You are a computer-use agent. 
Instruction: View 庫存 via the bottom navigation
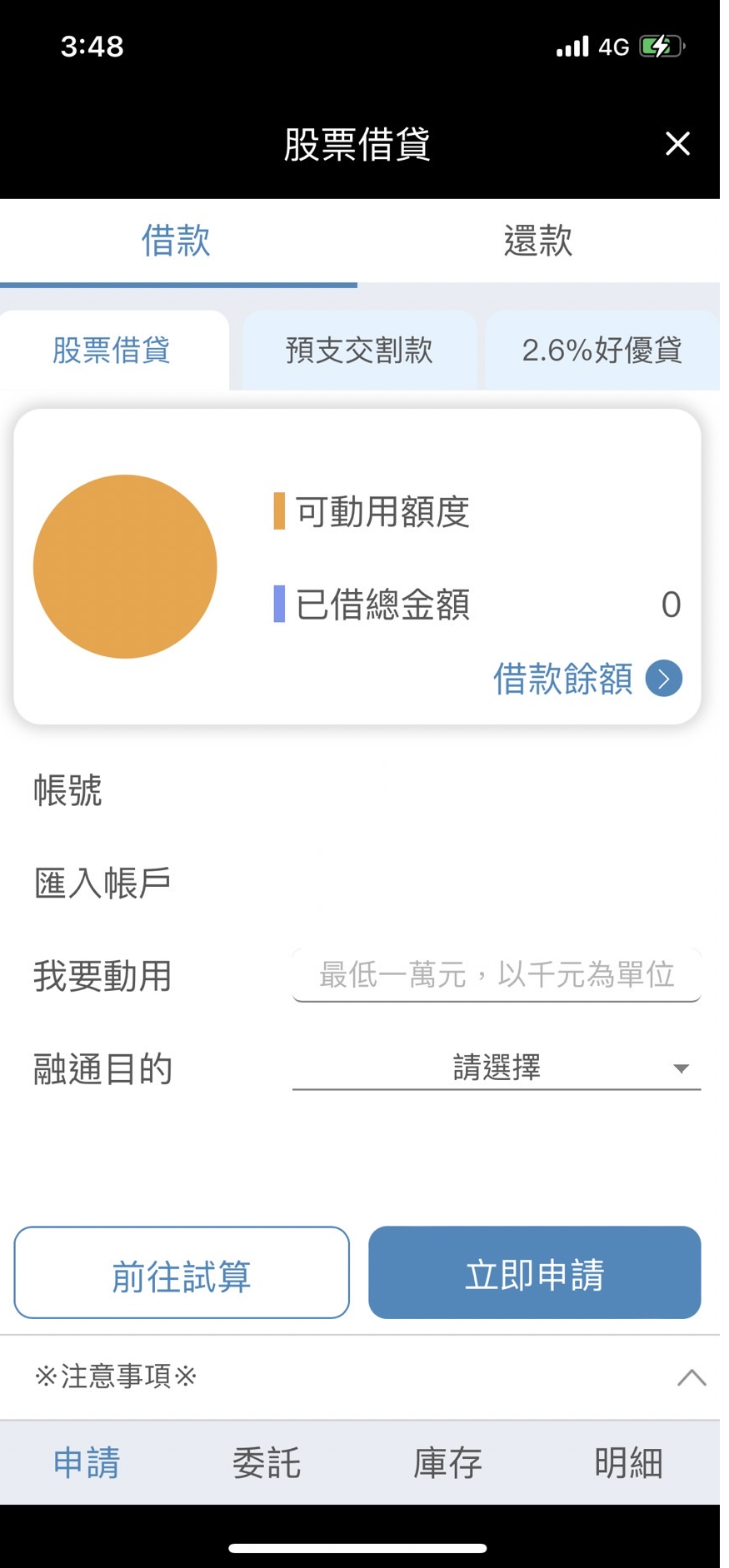coord(447,1463)
